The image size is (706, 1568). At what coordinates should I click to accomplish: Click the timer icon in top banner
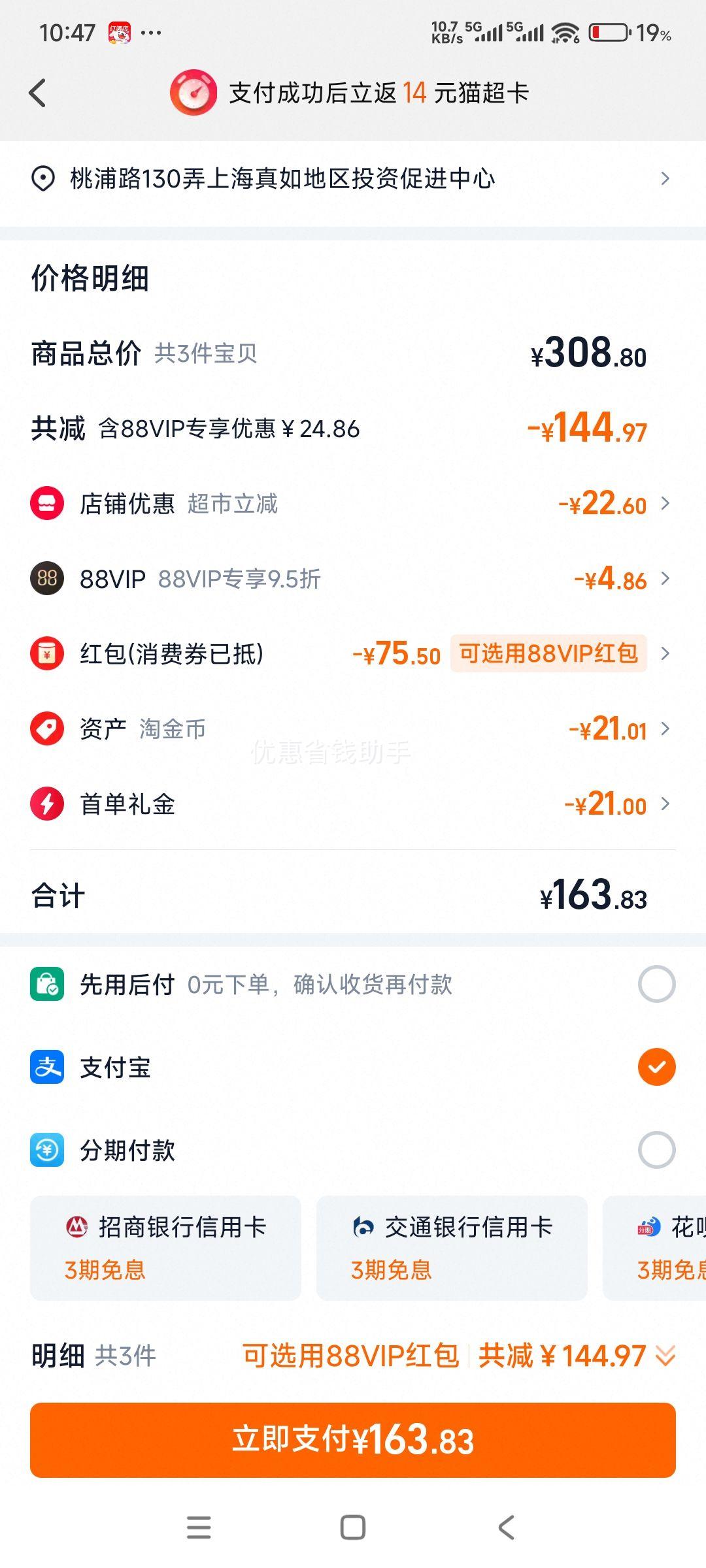[x=193, y=93]
